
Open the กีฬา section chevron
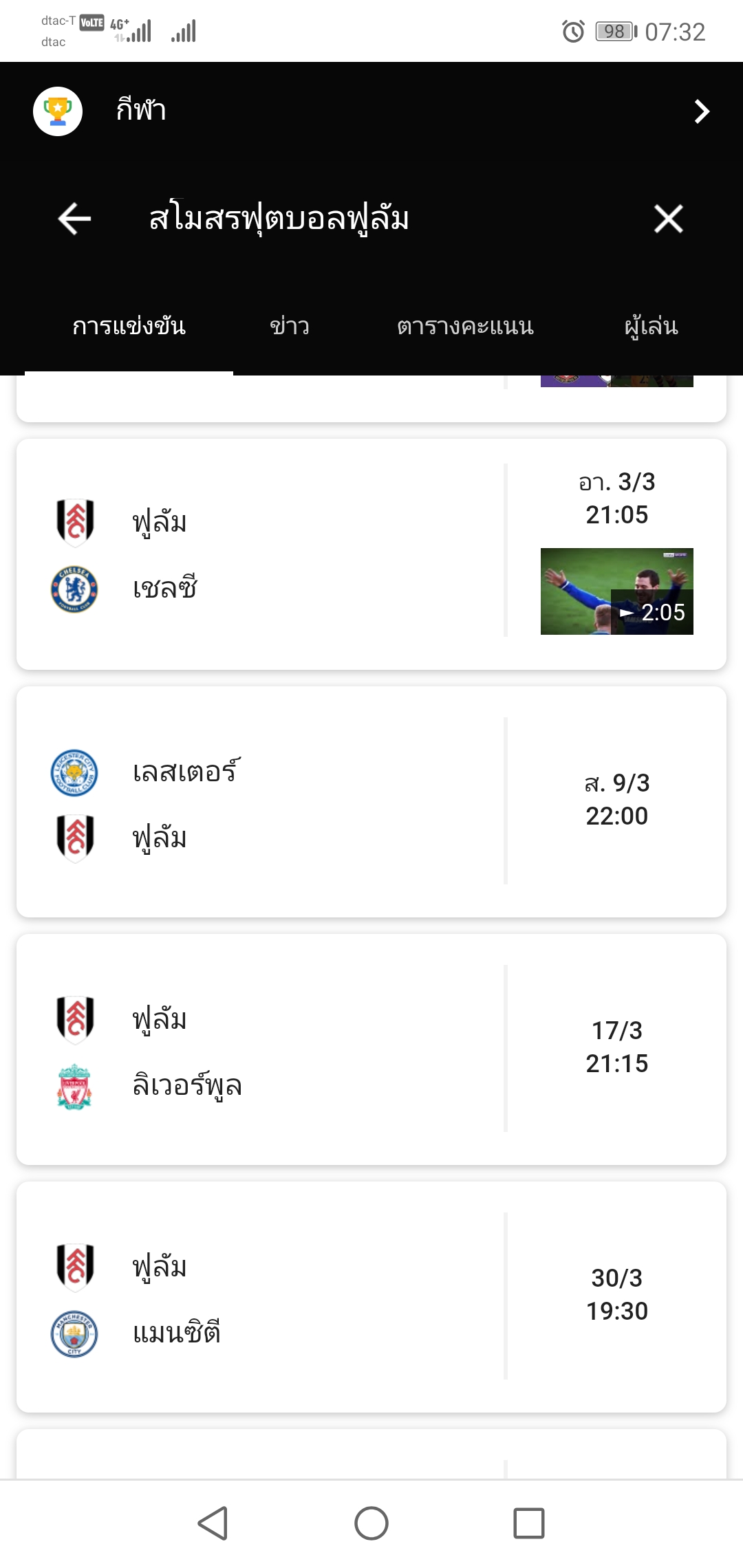tap(701, 111)
